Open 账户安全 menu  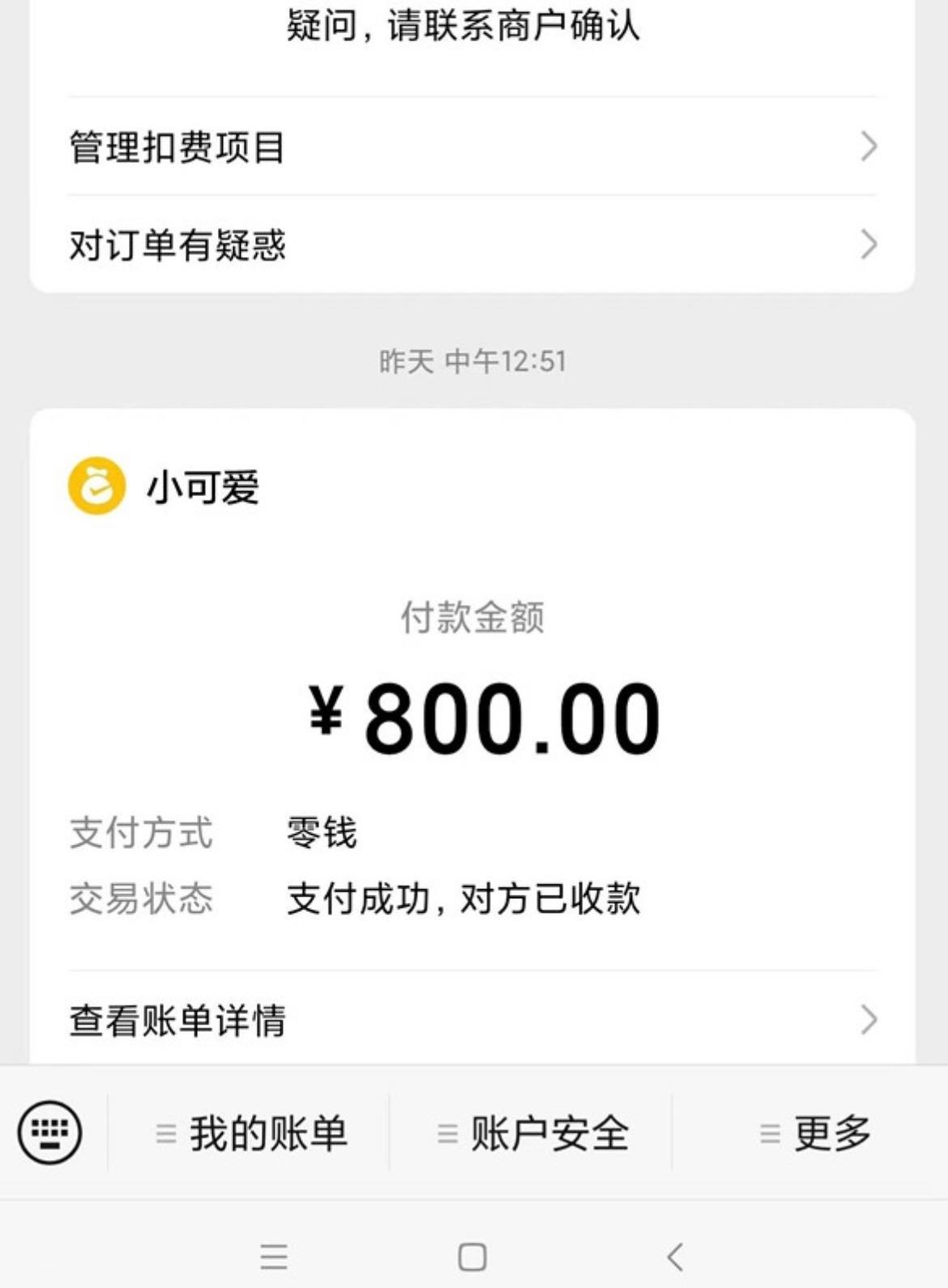pos(532,1132)
